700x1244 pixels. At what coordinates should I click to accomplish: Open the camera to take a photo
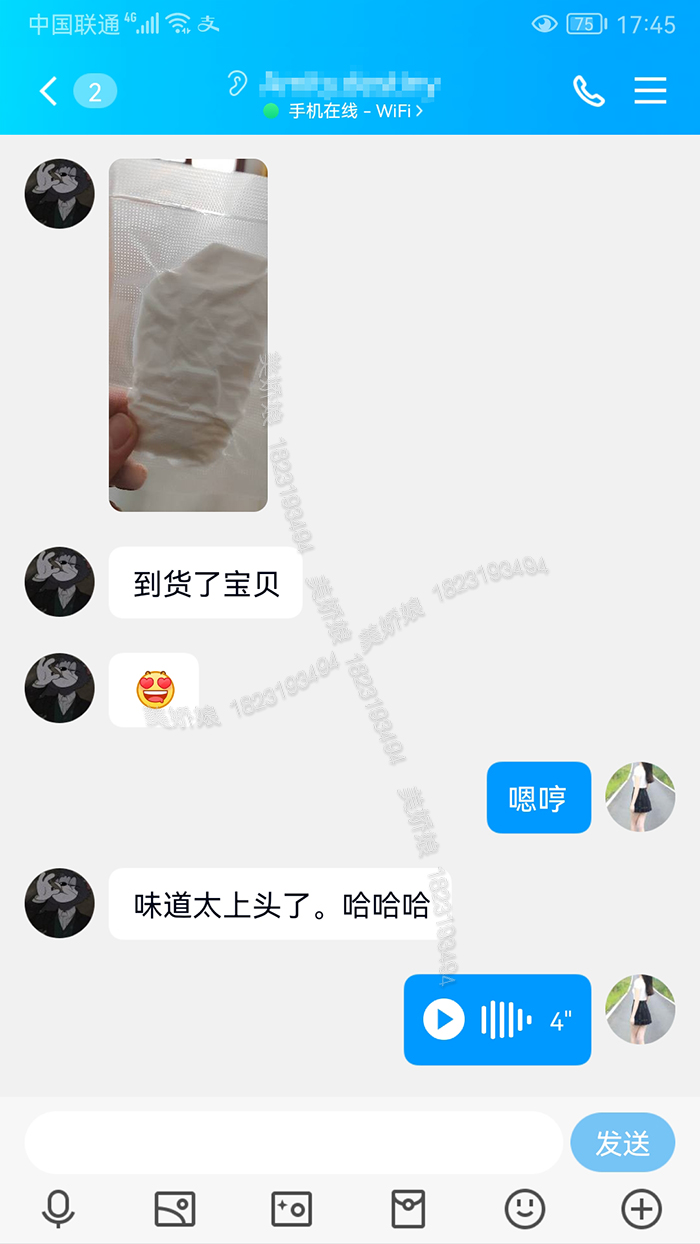pyautogui.click(x=291, y=1209)
